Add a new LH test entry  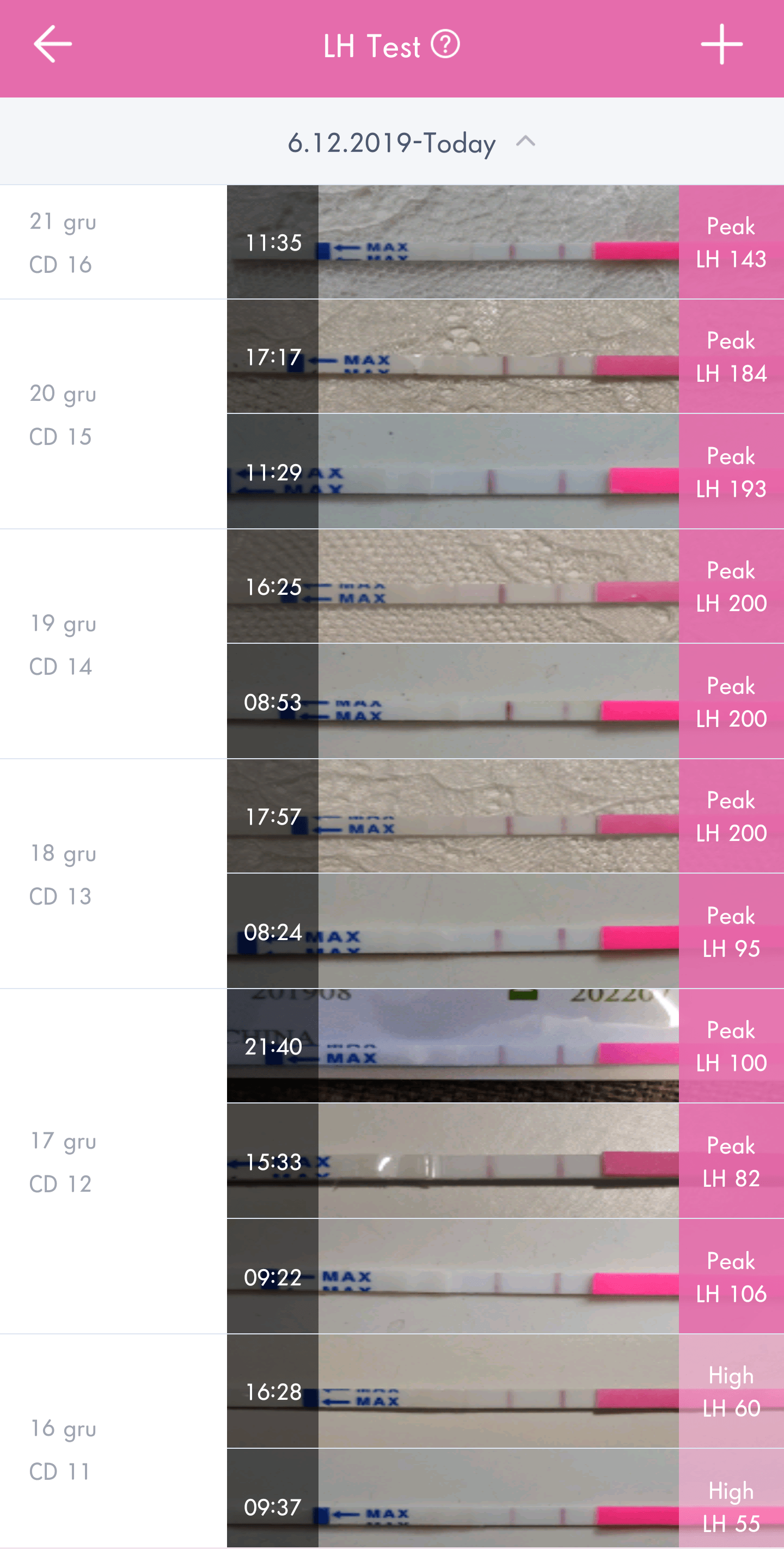(721, 45)
